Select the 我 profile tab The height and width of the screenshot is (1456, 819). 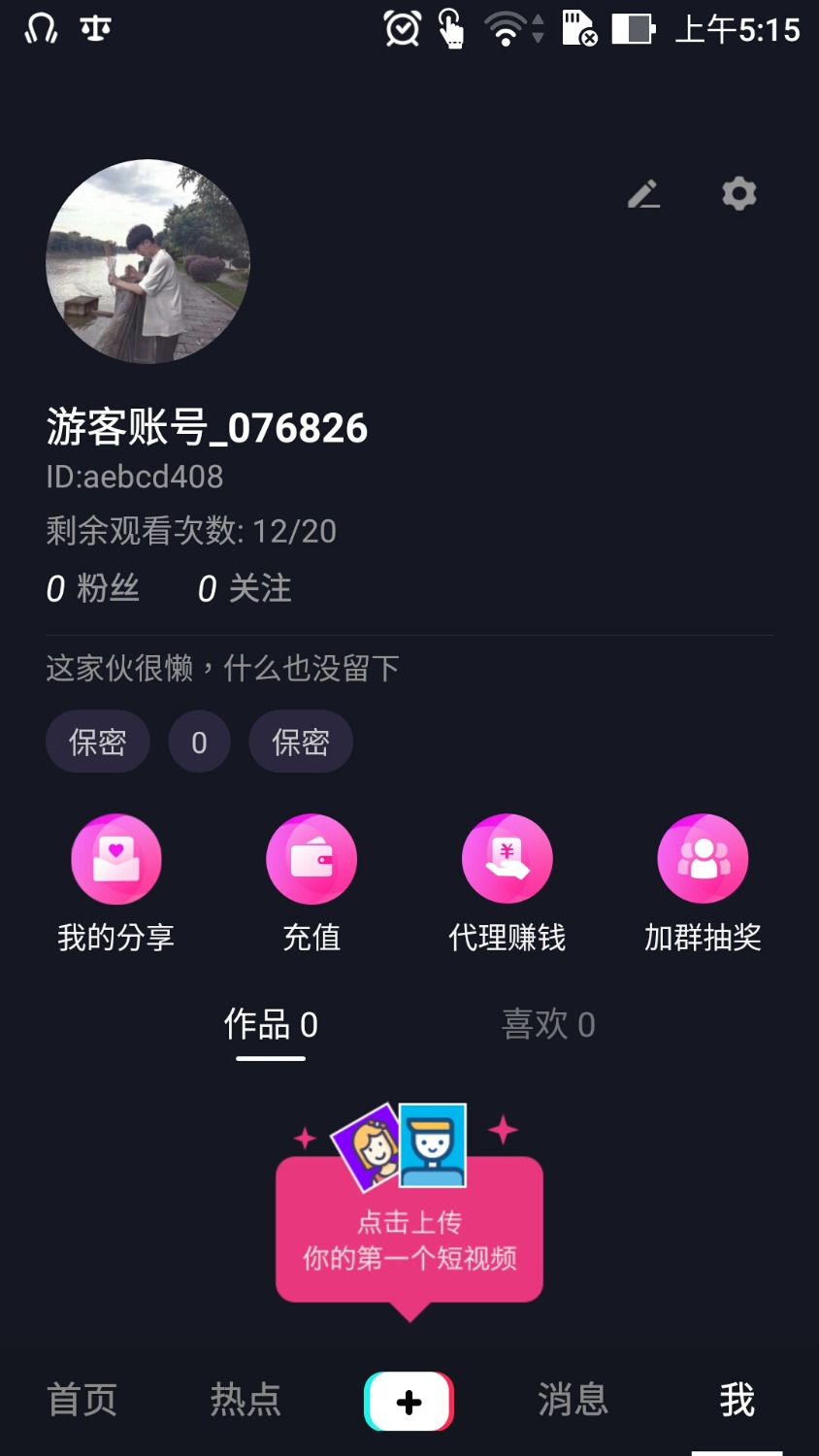tap(737, 1401)
